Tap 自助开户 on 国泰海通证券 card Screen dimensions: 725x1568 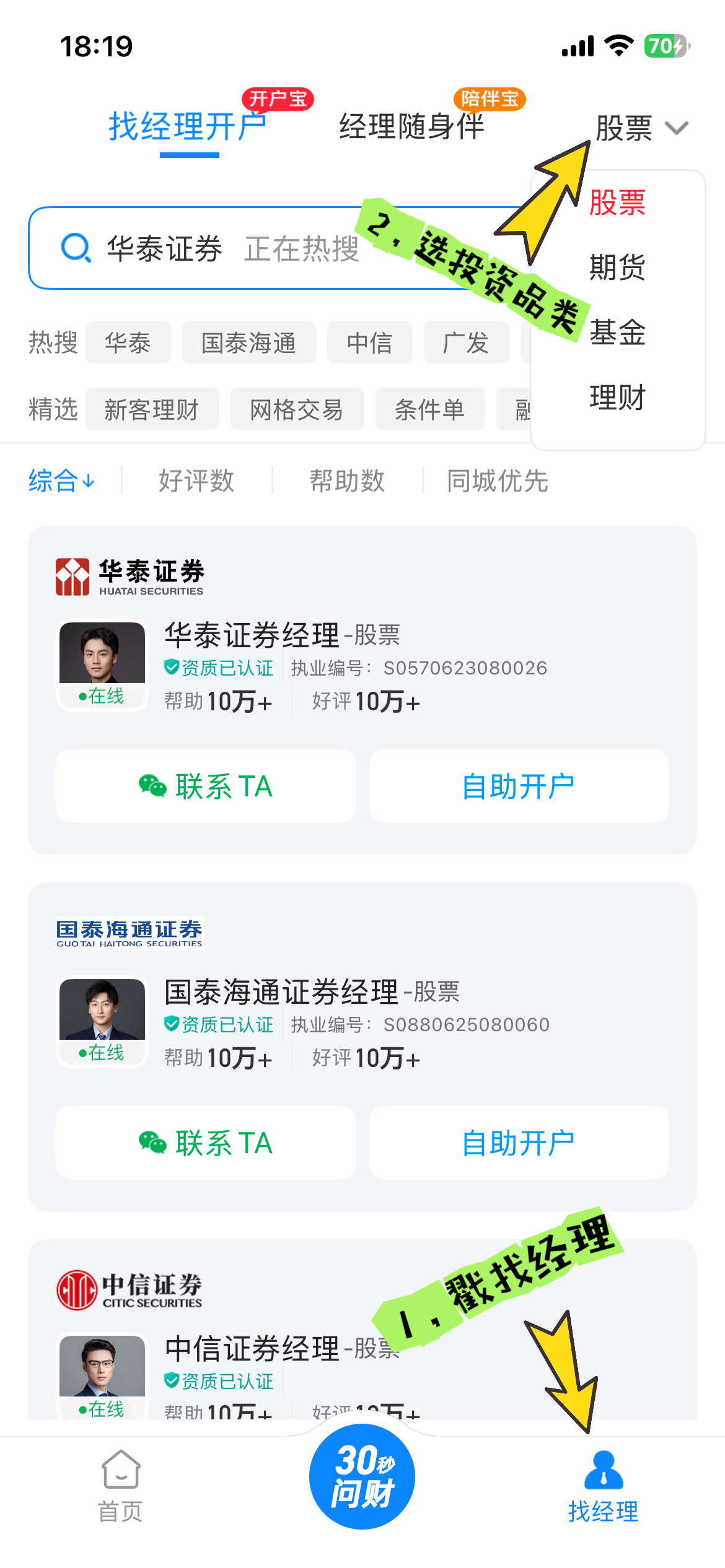519,1143
